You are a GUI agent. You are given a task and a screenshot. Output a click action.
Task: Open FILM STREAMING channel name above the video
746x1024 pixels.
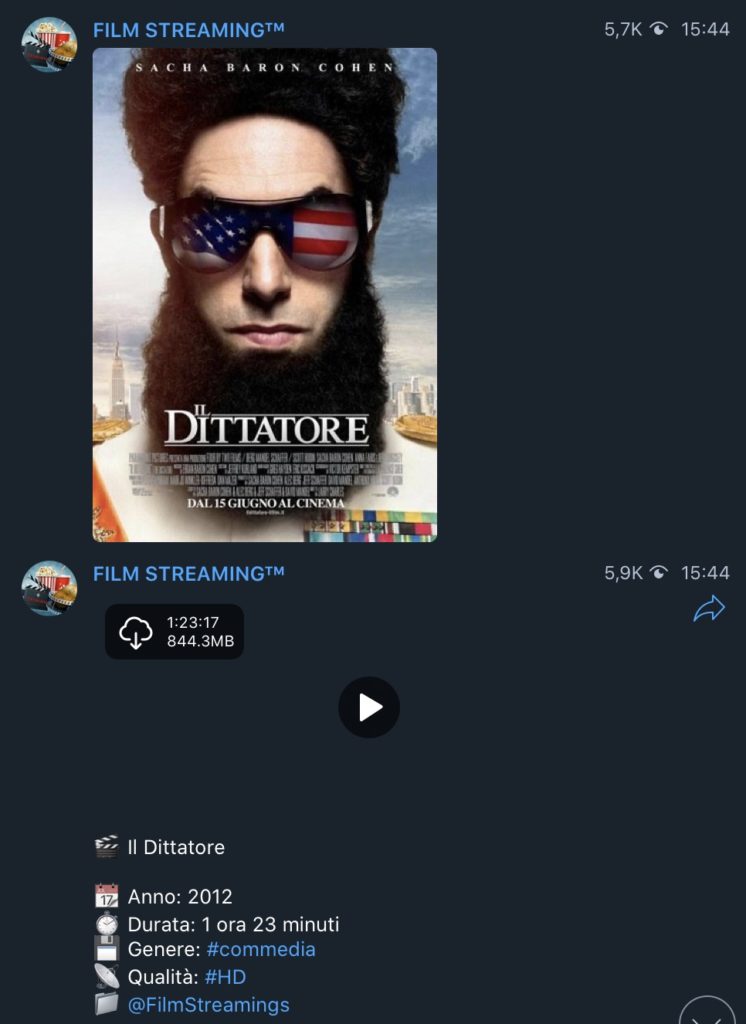coord(189,573)
